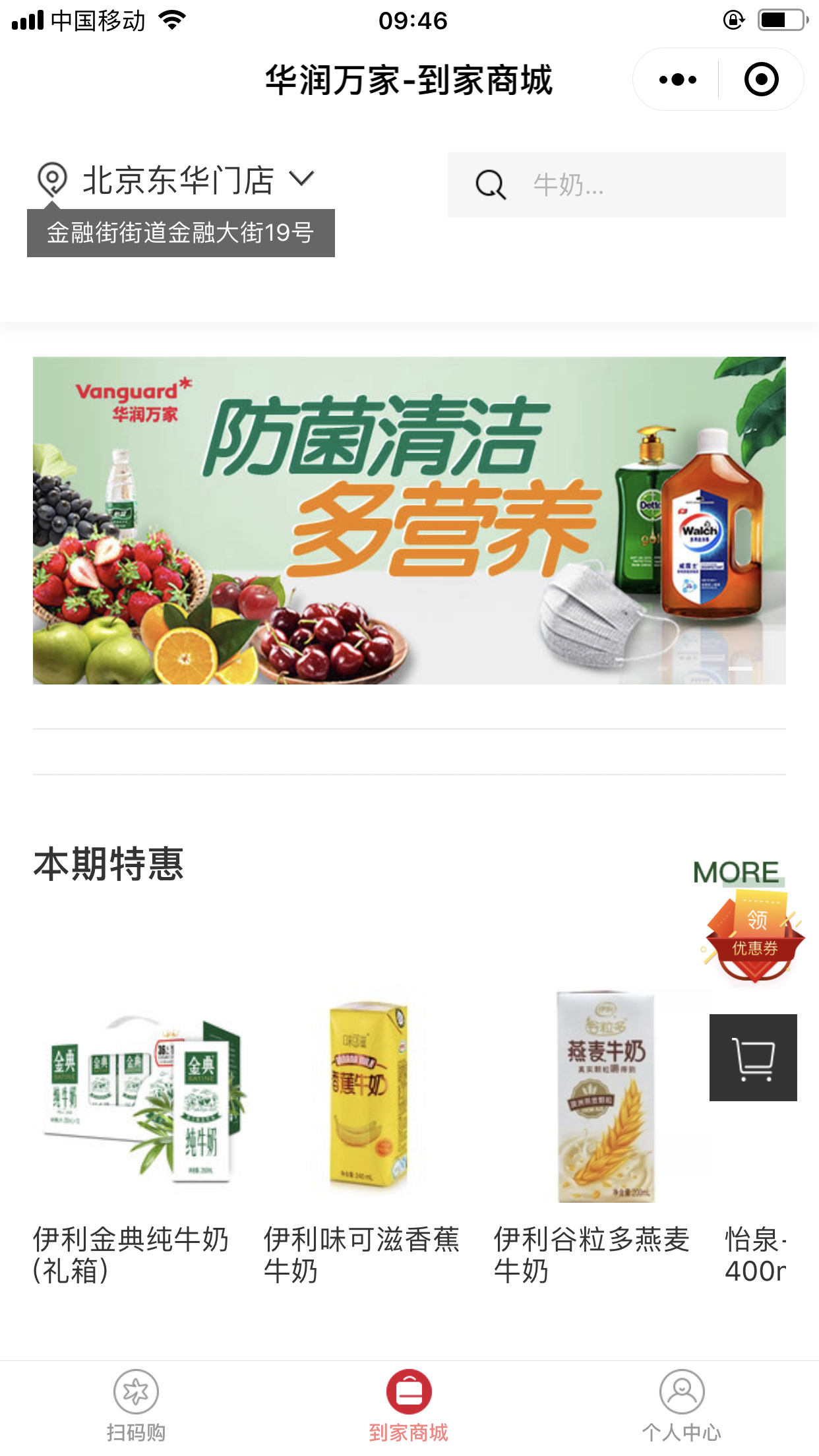Open MORE under 本期特惠
The image size is (819, 1456).
pyautogui.click(x=735, y=870)
